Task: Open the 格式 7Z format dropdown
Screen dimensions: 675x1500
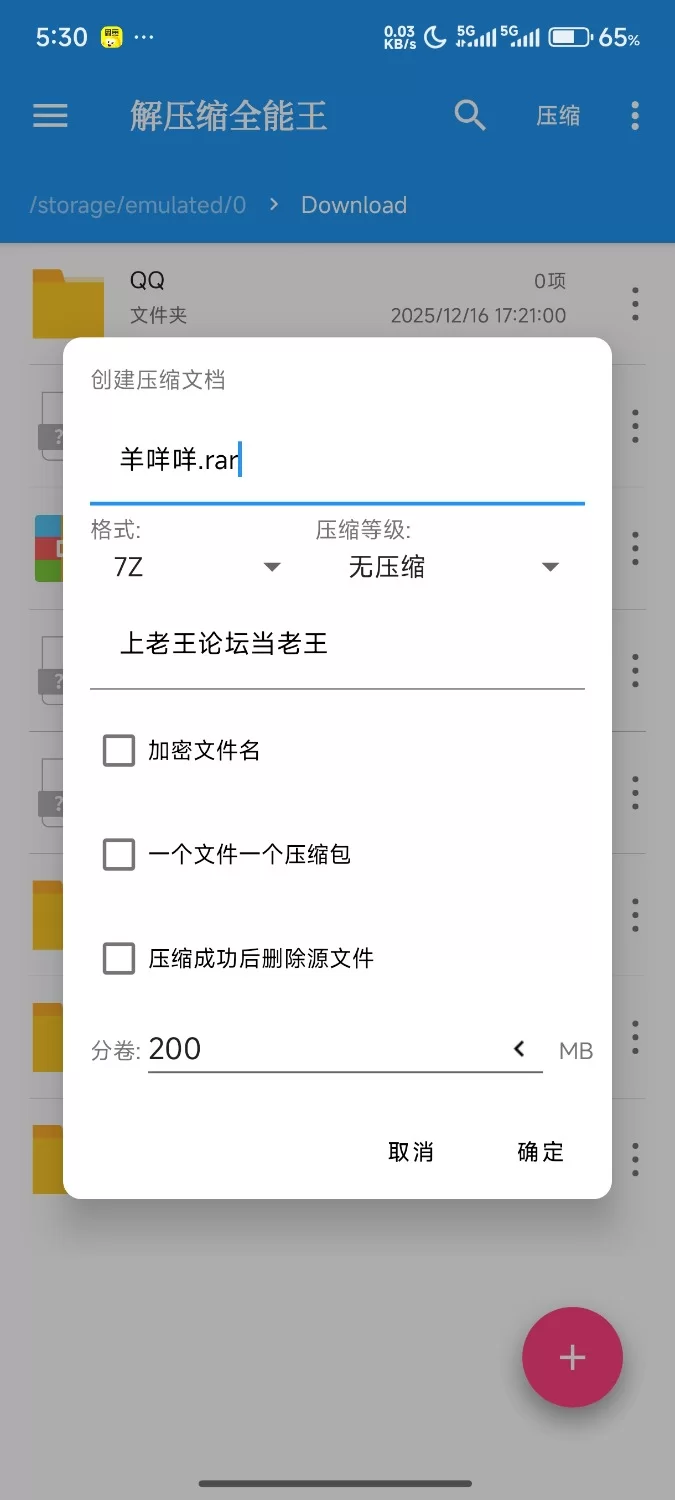Action: pyautogui.click(x=197, y=567)
